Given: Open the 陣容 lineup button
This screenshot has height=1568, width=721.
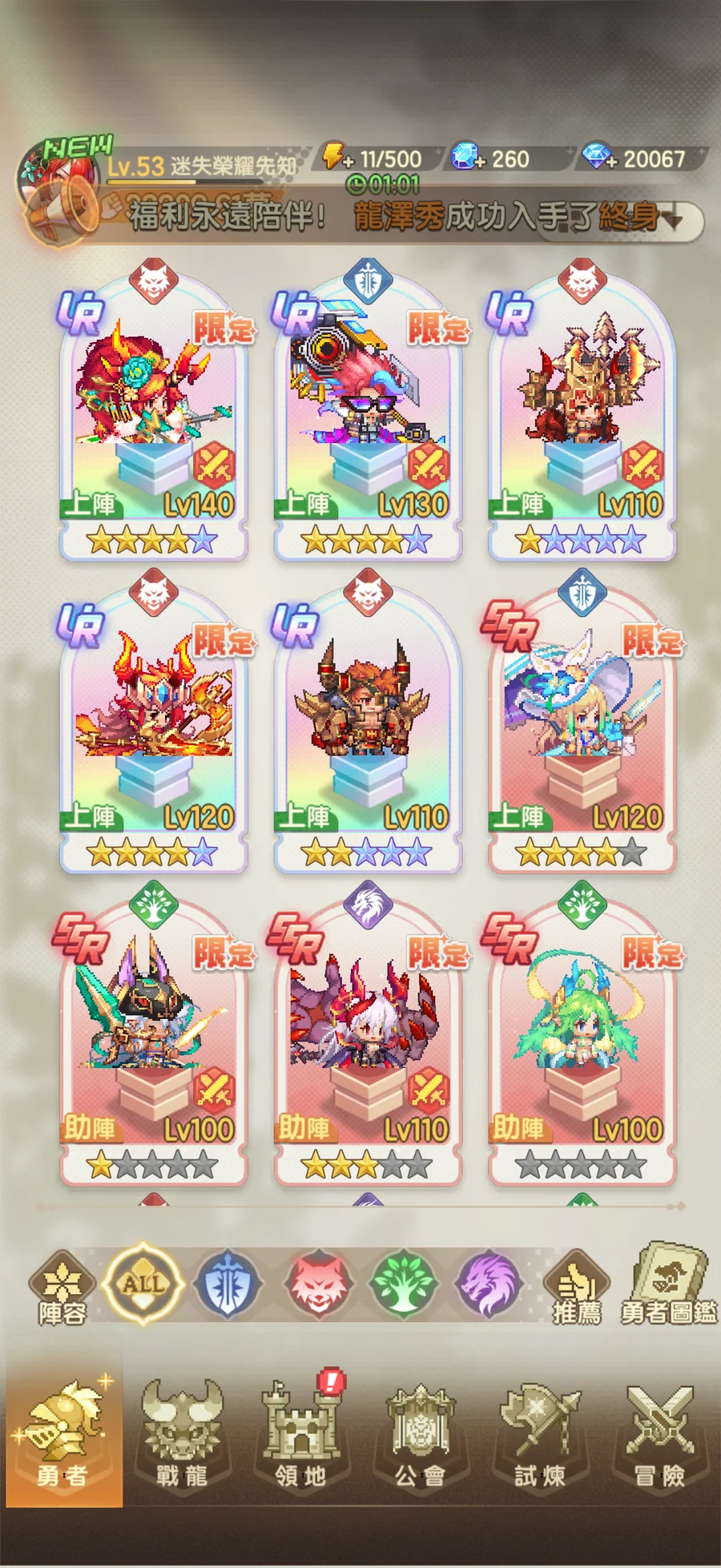Looking at the screenshot, I should (62, 1288).
